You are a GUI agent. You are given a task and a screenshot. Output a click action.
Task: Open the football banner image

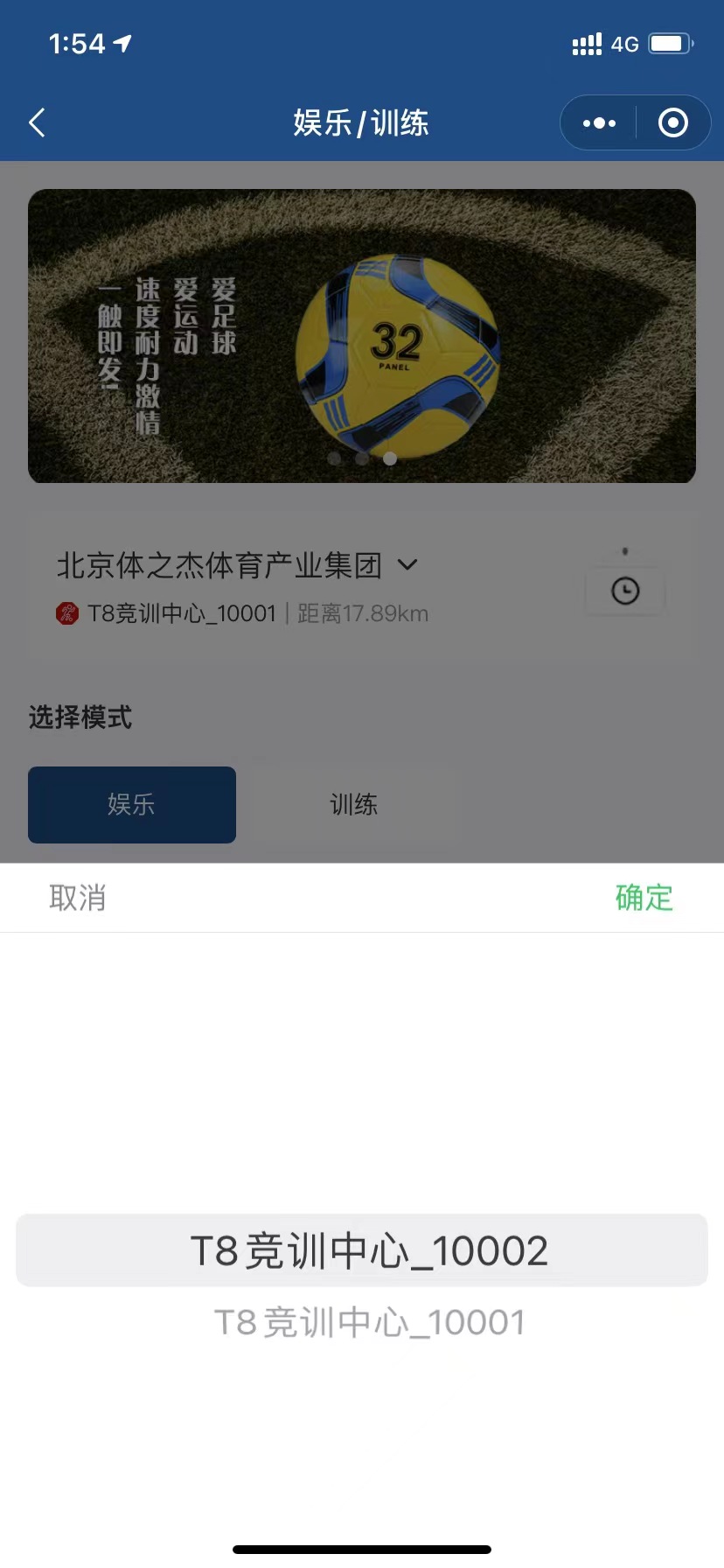point(362,336)
